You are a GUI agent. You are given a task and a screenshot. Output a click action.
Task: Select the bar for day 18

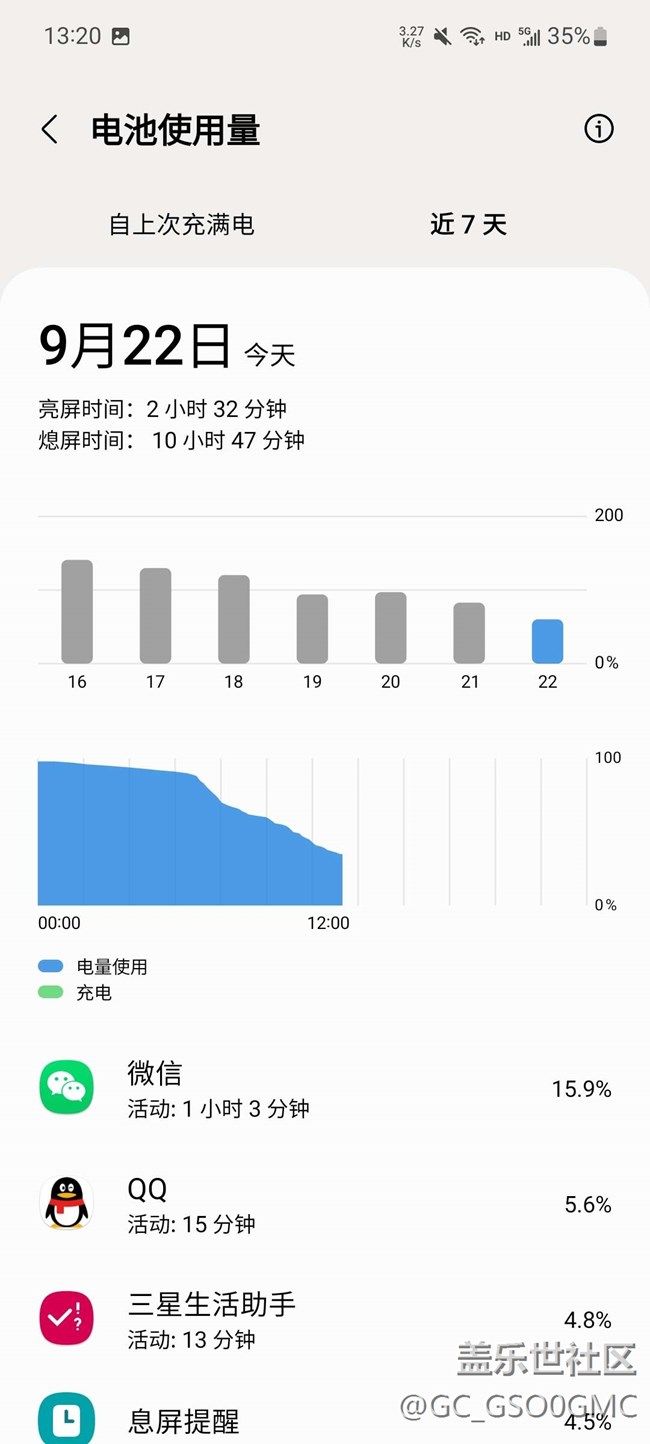[233, 619]
